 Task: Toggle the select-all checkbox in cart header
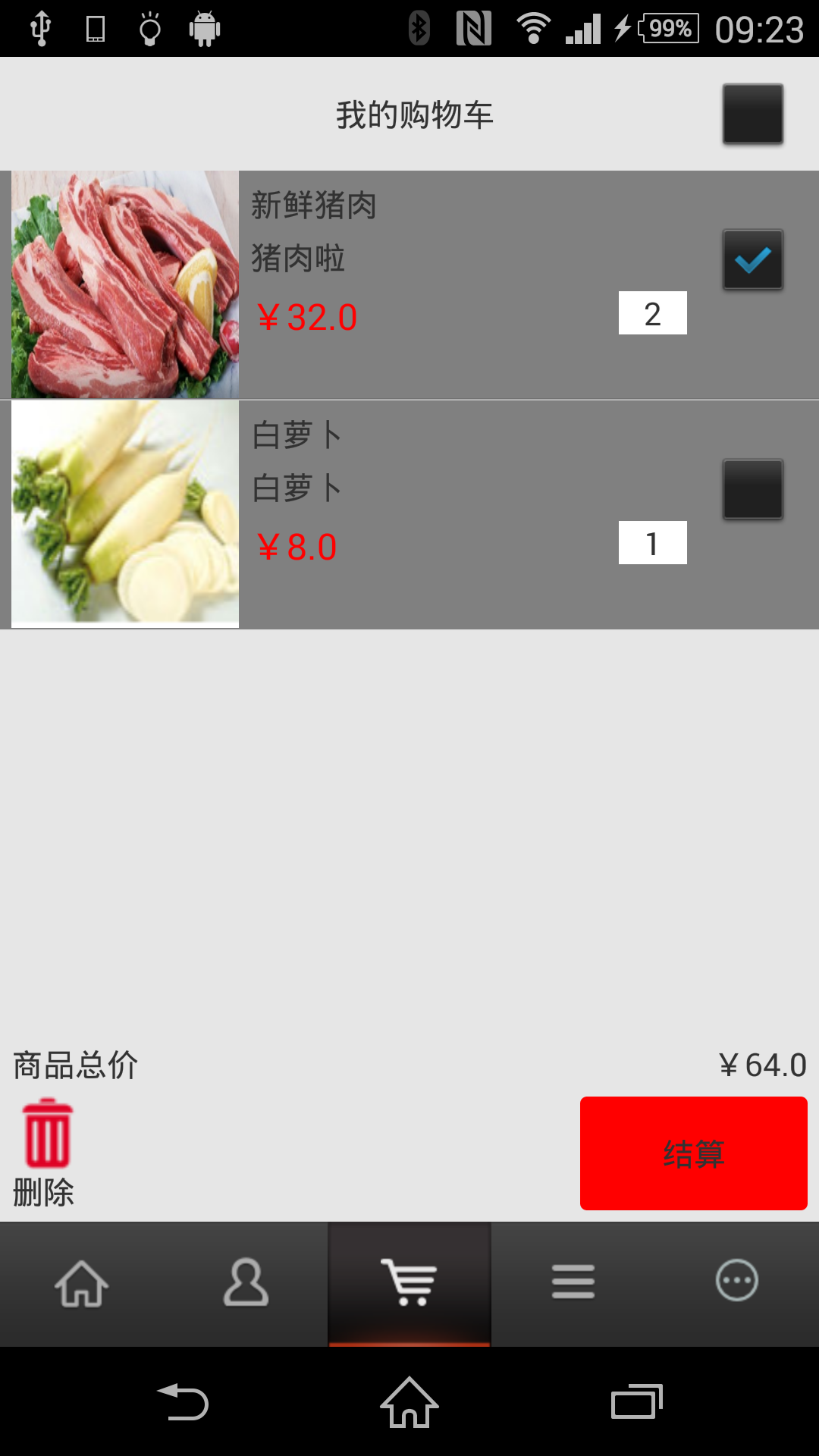[x=752, y=114]
